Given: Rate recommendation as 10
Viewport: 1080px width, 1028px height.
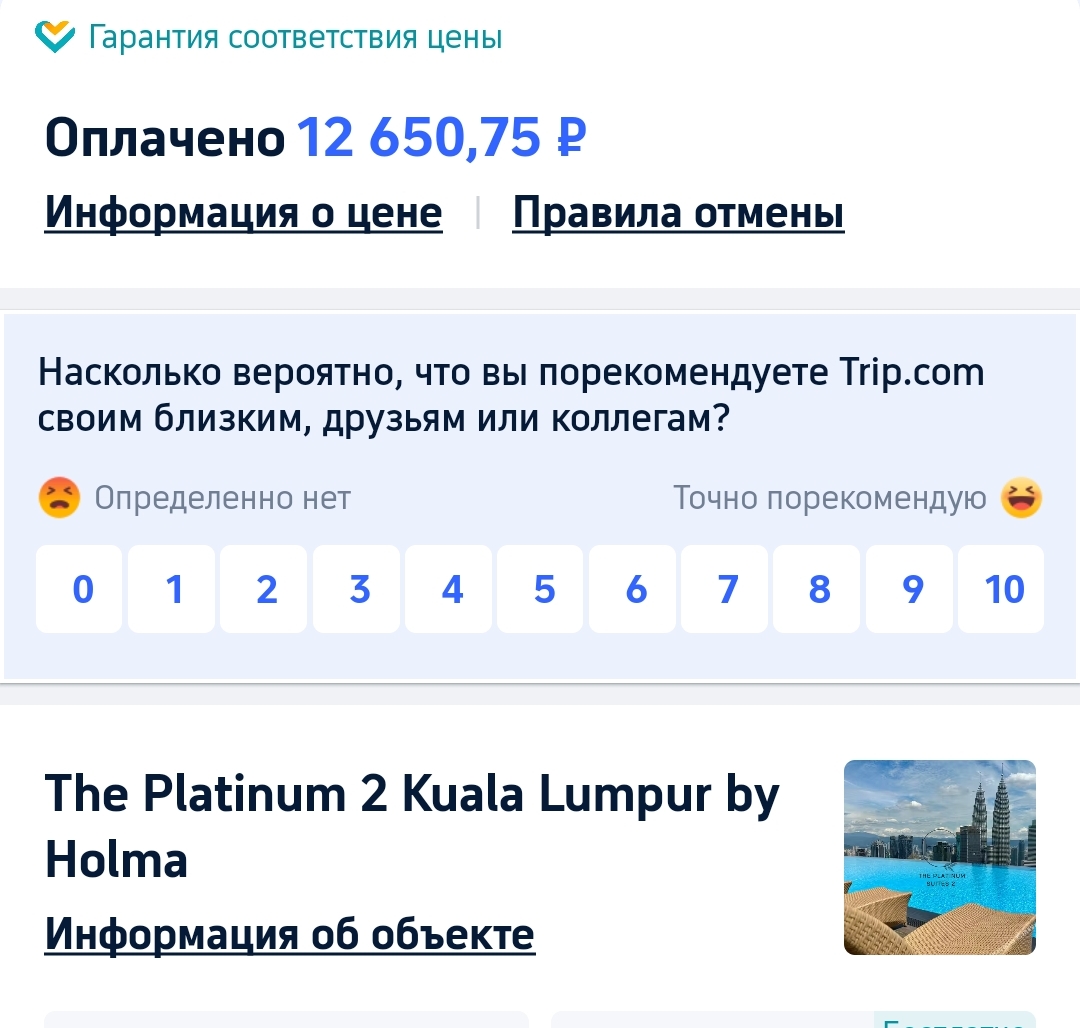Looking at the screenshot, I should (x=1001, y=589).
